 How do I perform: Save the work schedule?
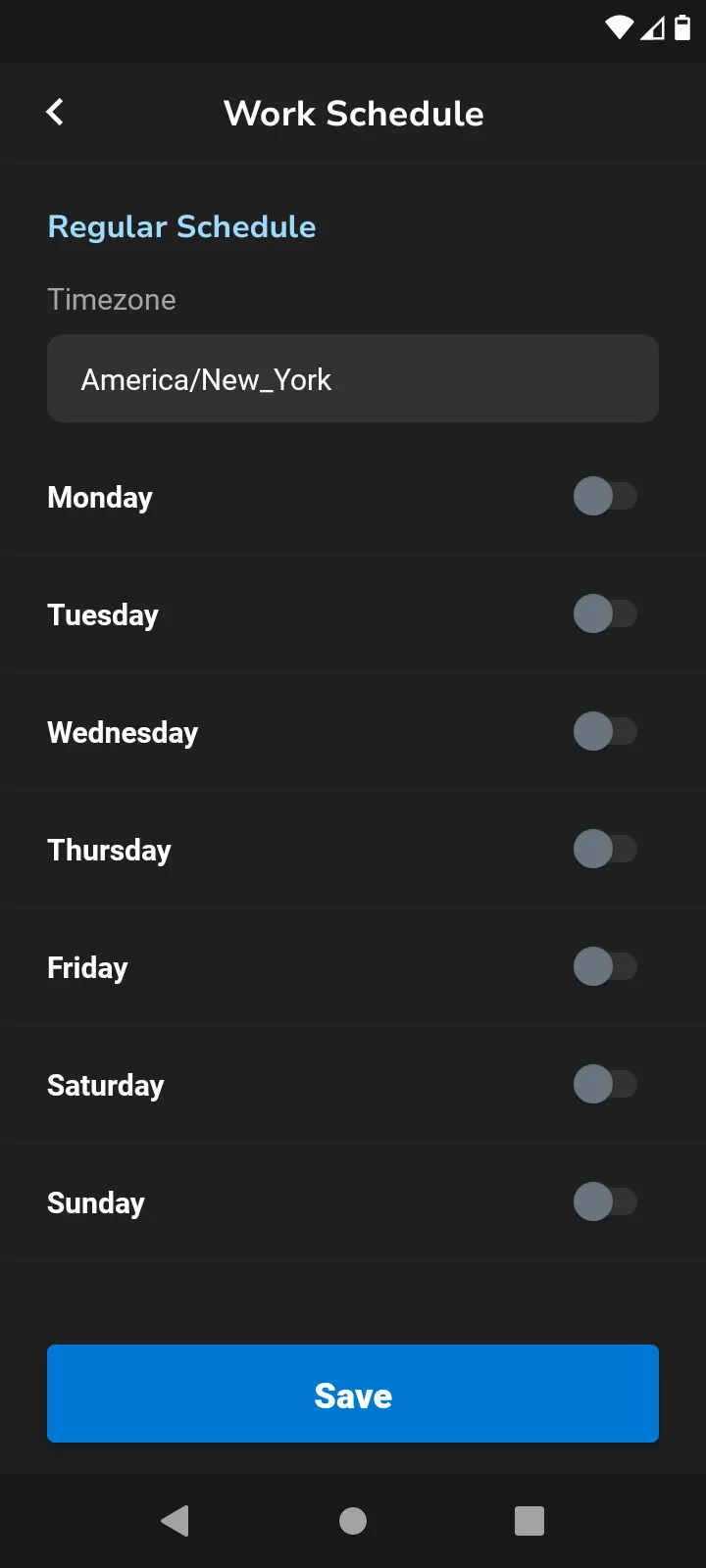[353, 1394]
